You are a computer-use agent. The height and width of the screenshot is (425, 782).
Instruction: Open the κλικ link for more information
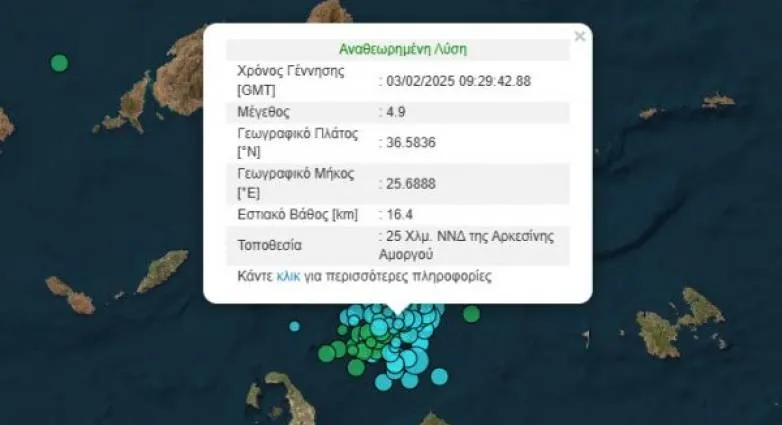(288, 276)
